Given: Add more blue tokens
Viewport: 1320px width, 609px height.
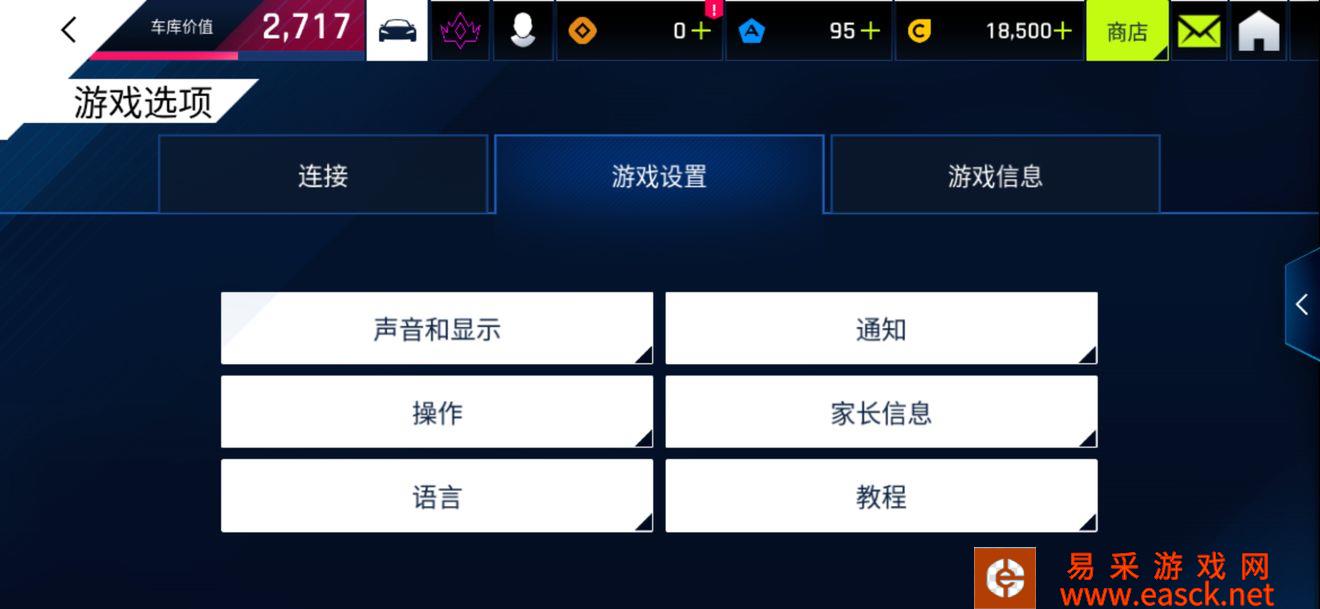Looking at the screenshot, I should pos(870,31).
